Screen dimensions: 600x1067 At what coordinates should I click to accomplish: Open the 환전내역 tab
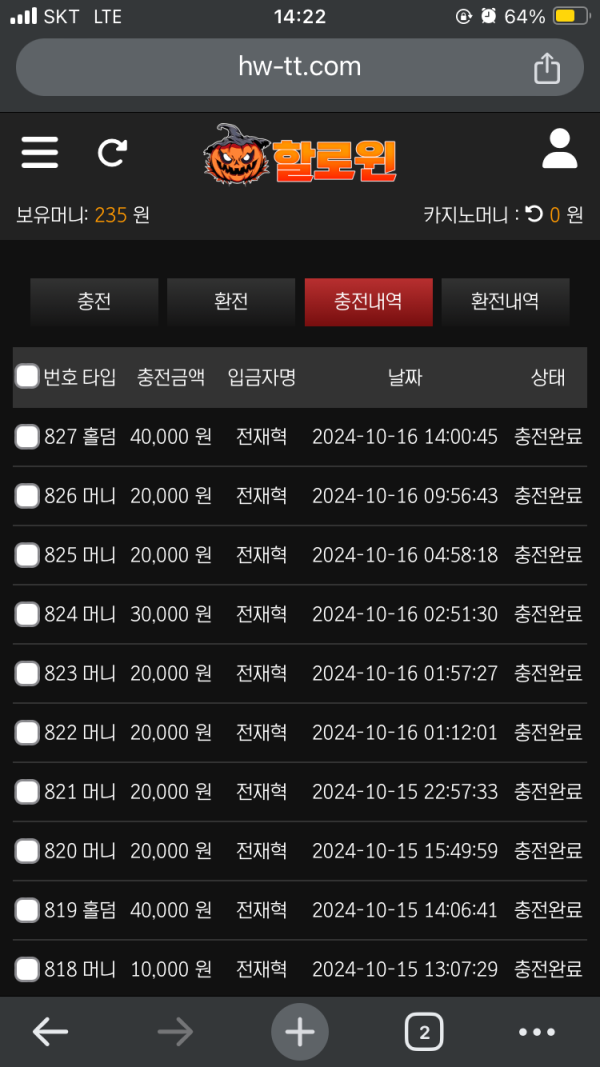click(x=505, y=301)
